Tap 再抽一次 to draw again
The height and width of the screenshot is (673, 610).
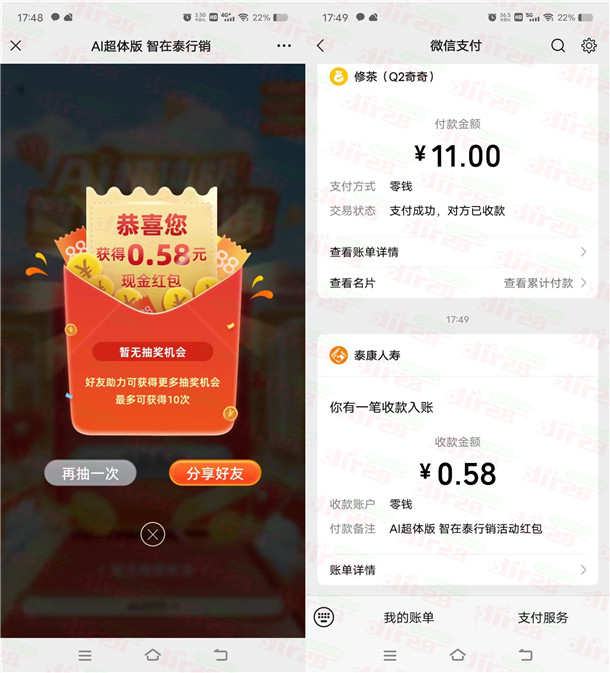click(90, 474)
